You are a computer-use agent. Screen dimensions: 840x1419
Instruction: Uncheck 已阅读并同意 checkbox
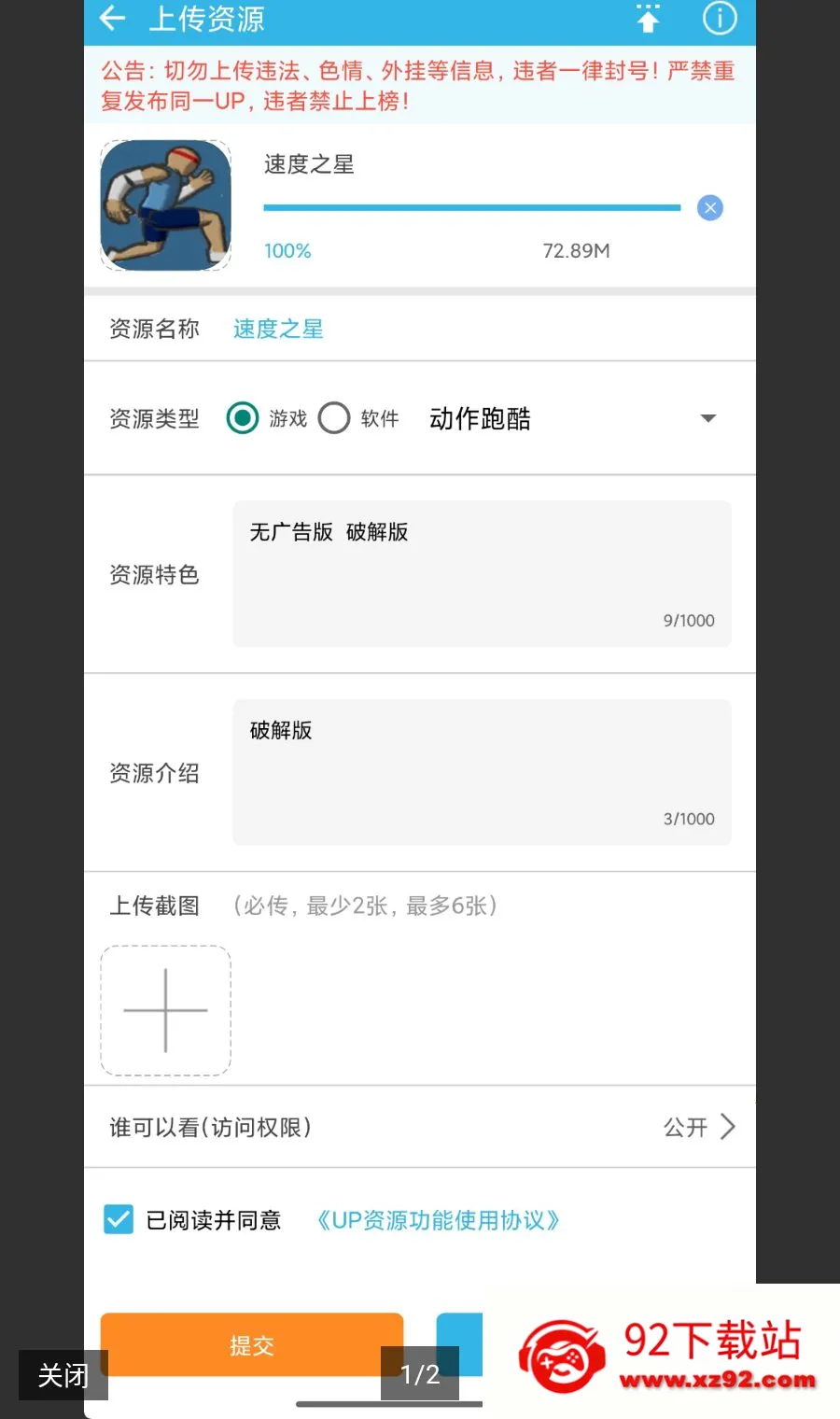119,1219
